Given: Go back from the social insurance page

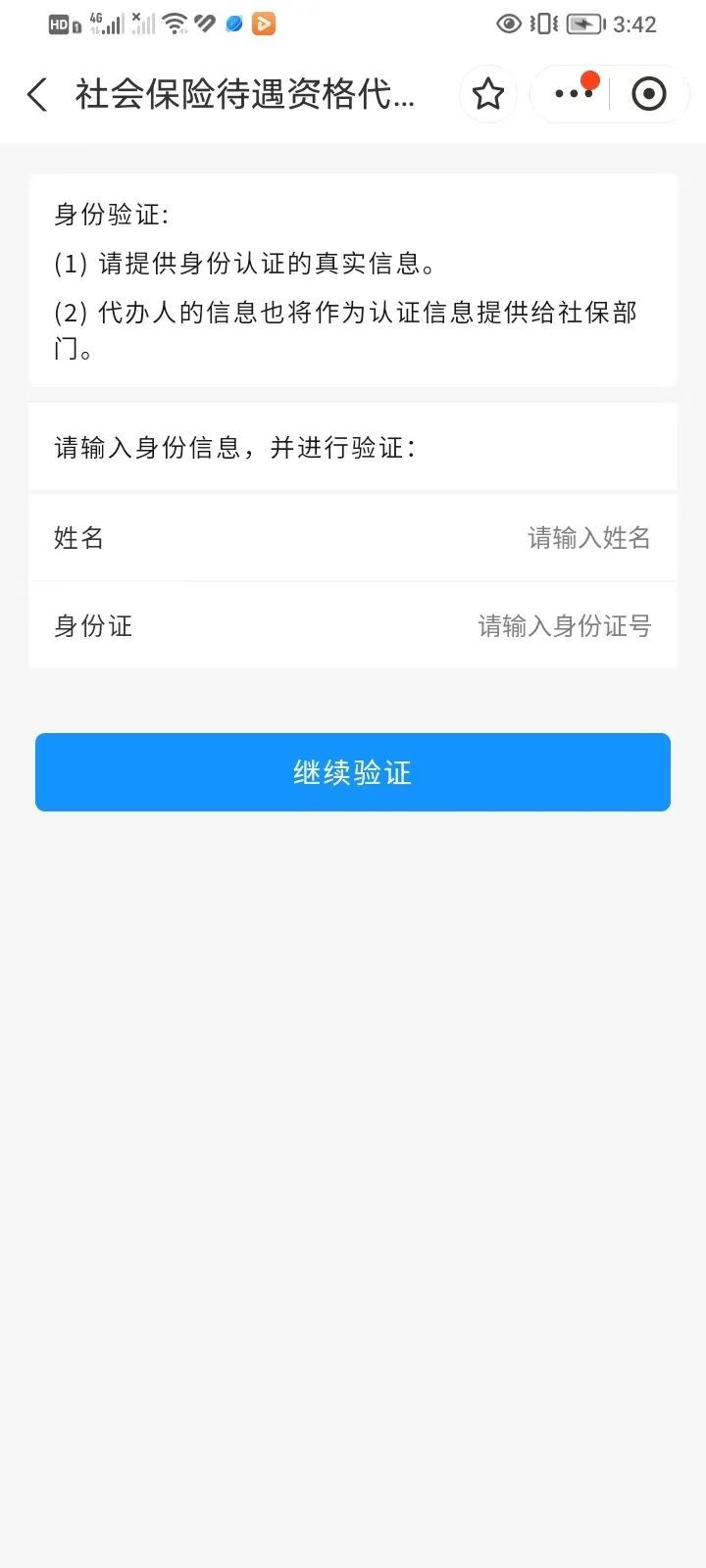Looking at the screenshot, I should 37,95.
